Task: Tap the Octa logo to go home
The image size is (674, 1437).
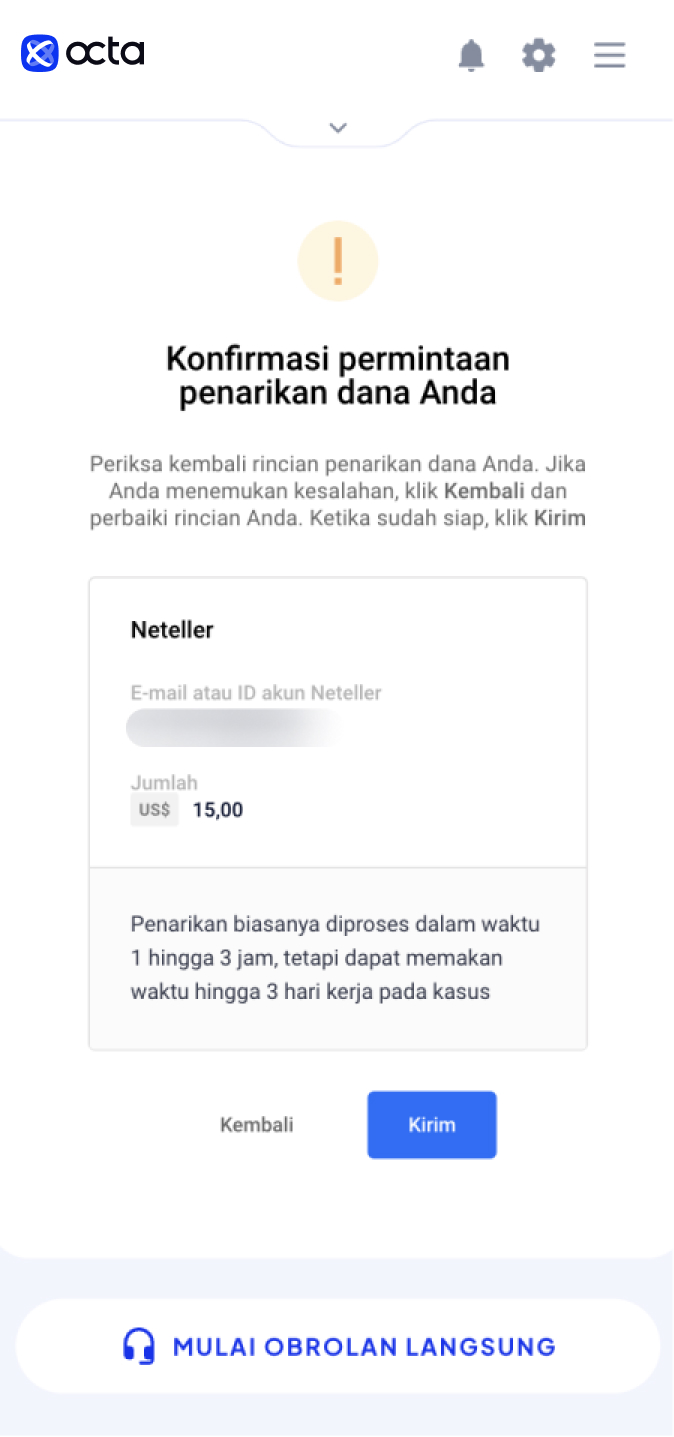Action: pyautogui.click(x=83, y=52)
